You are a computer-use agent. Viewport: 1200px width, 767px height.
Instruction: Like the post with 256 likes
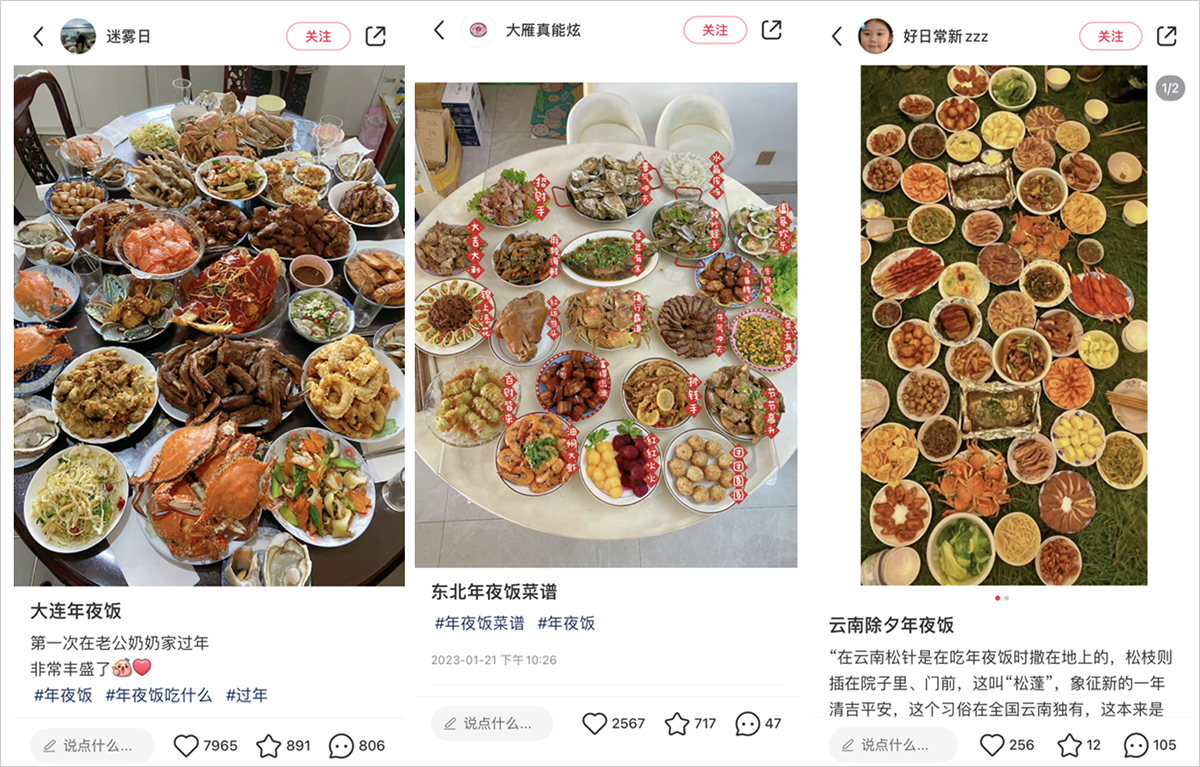tap(991, 745)
